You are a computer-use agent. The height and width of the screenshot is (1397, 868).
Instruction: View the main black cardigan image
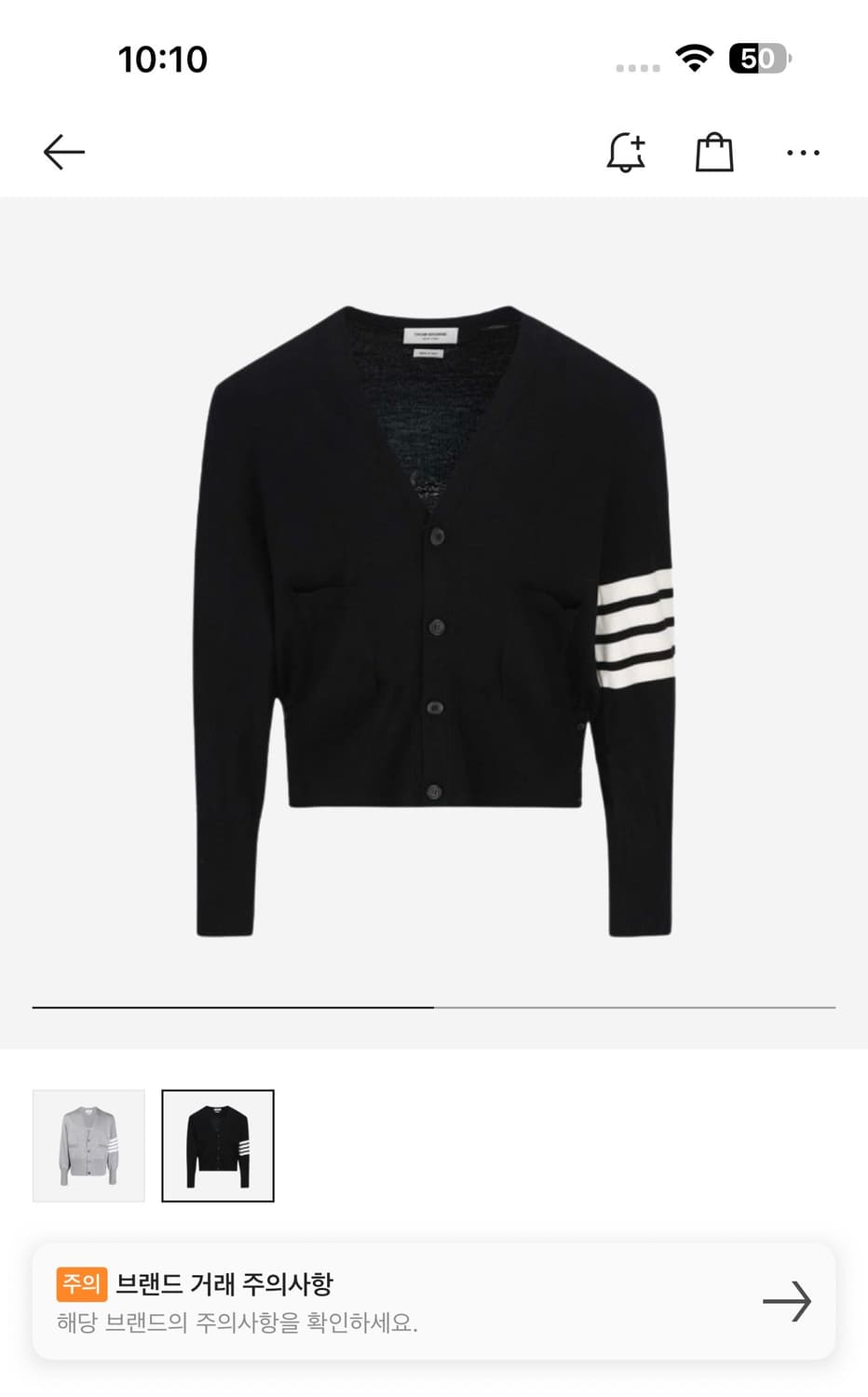(x=434, y=621)
